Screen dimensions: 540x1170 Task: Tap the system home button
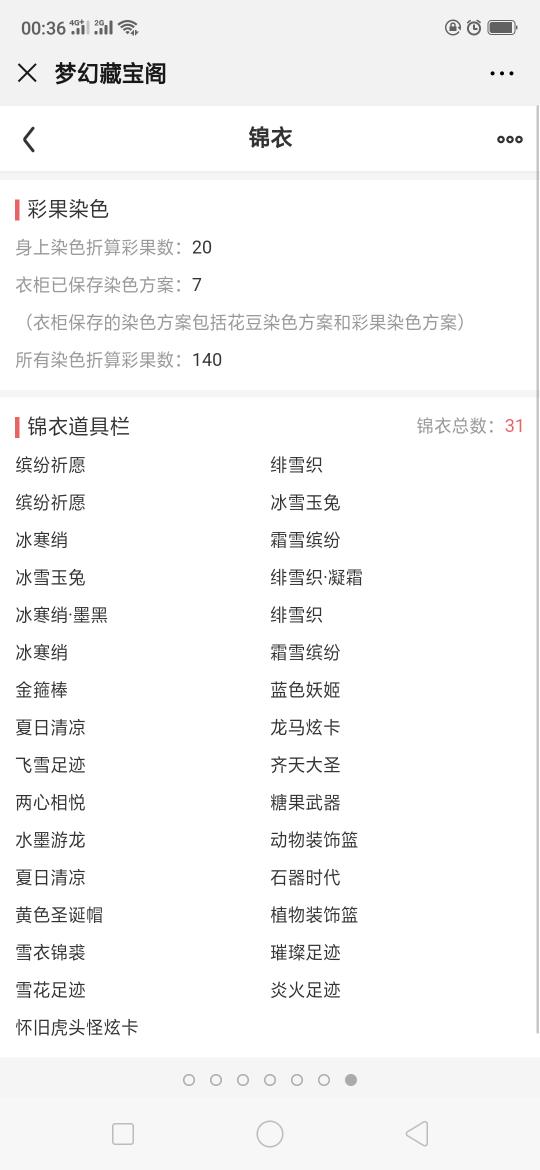point(270,1134)
